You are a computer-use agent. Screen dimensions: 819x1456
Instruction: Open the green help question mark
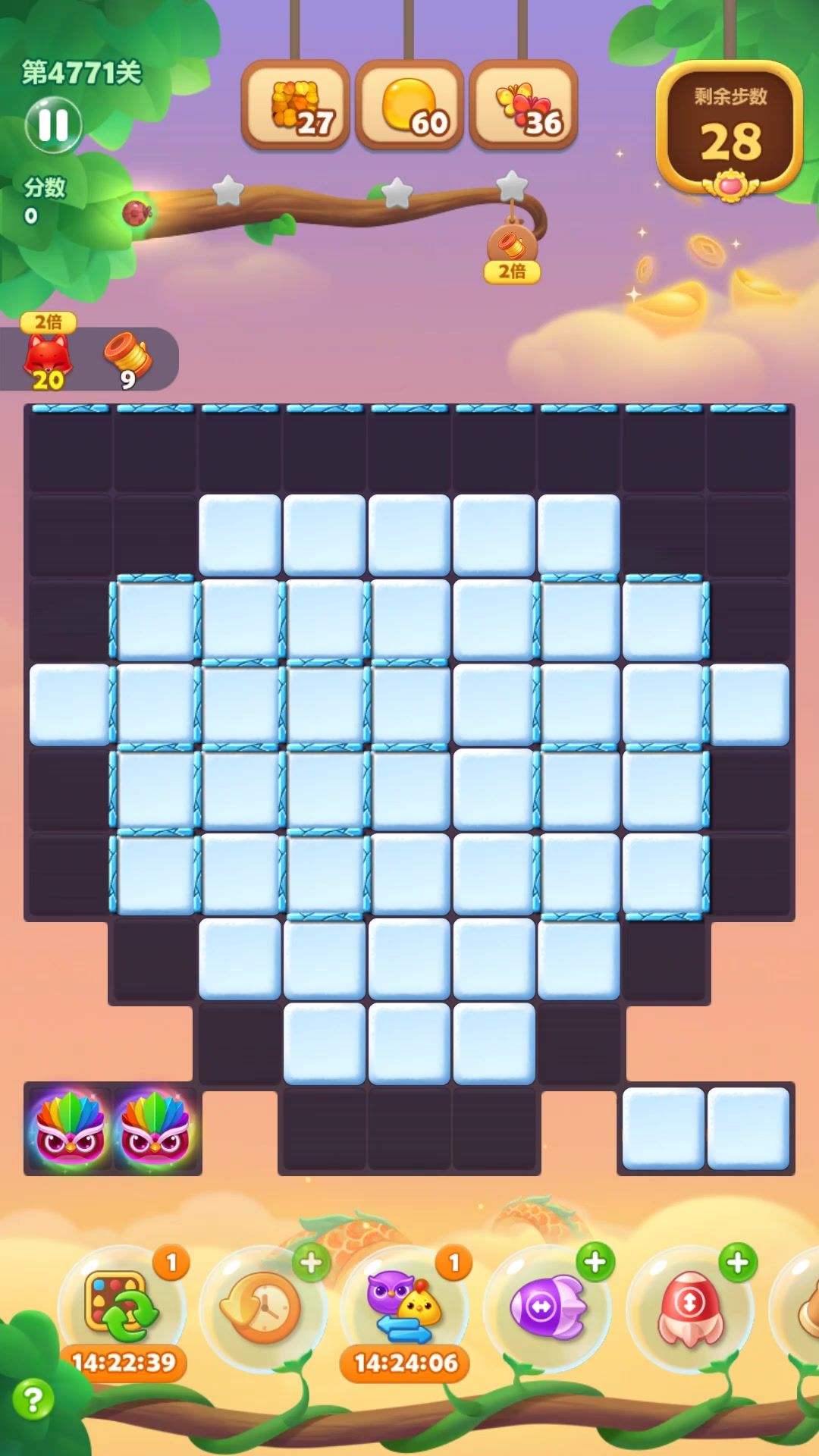point(33,1399)
